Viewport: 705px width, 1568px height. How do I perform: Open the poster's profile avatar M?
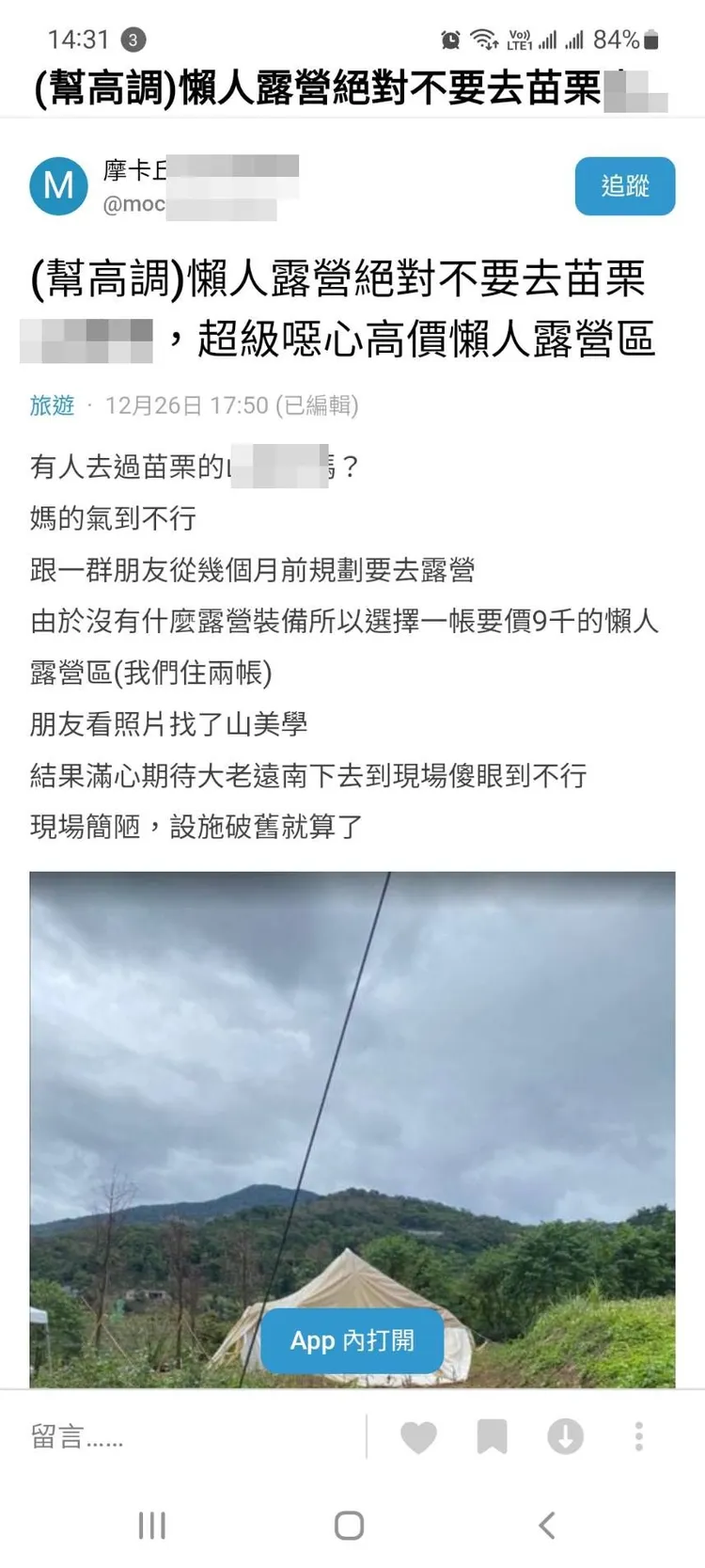(x=58, y=185)
